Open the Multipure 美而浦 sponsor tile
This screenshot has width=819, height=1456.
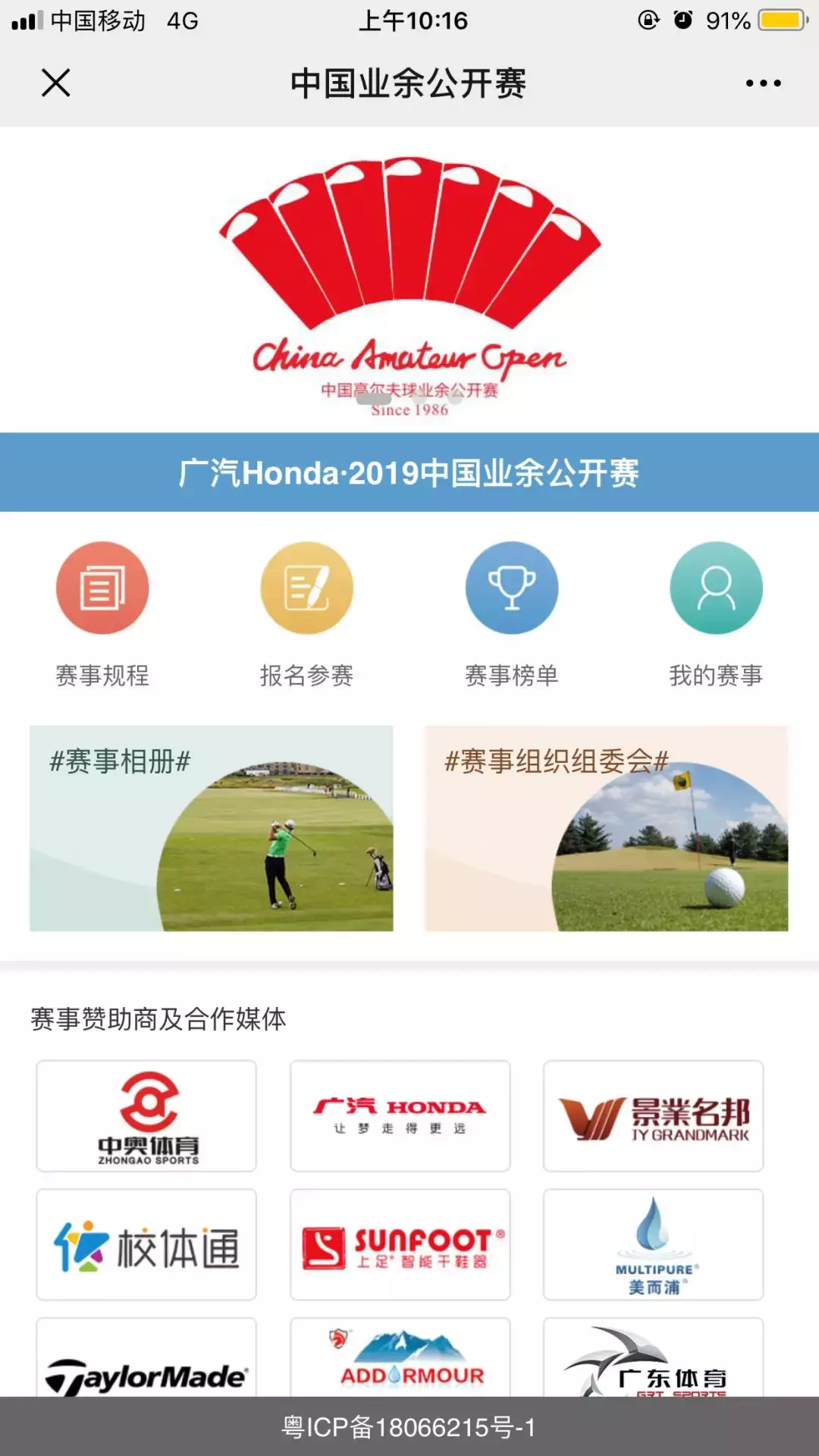[x=653, y=1244]
